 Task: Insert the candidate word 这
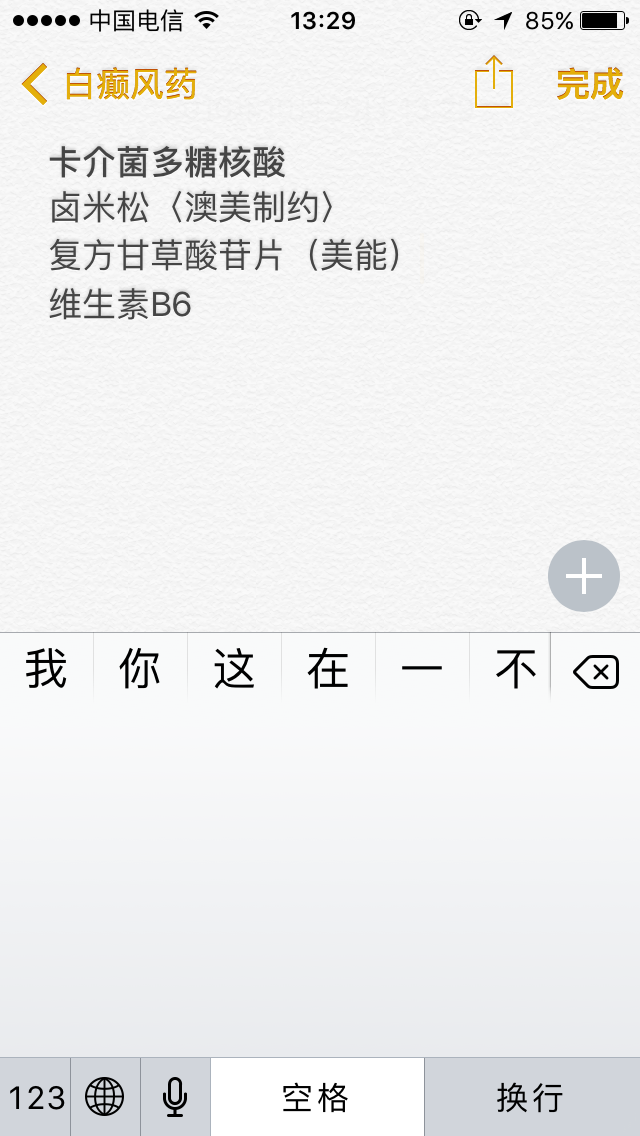tap(234, 669)
